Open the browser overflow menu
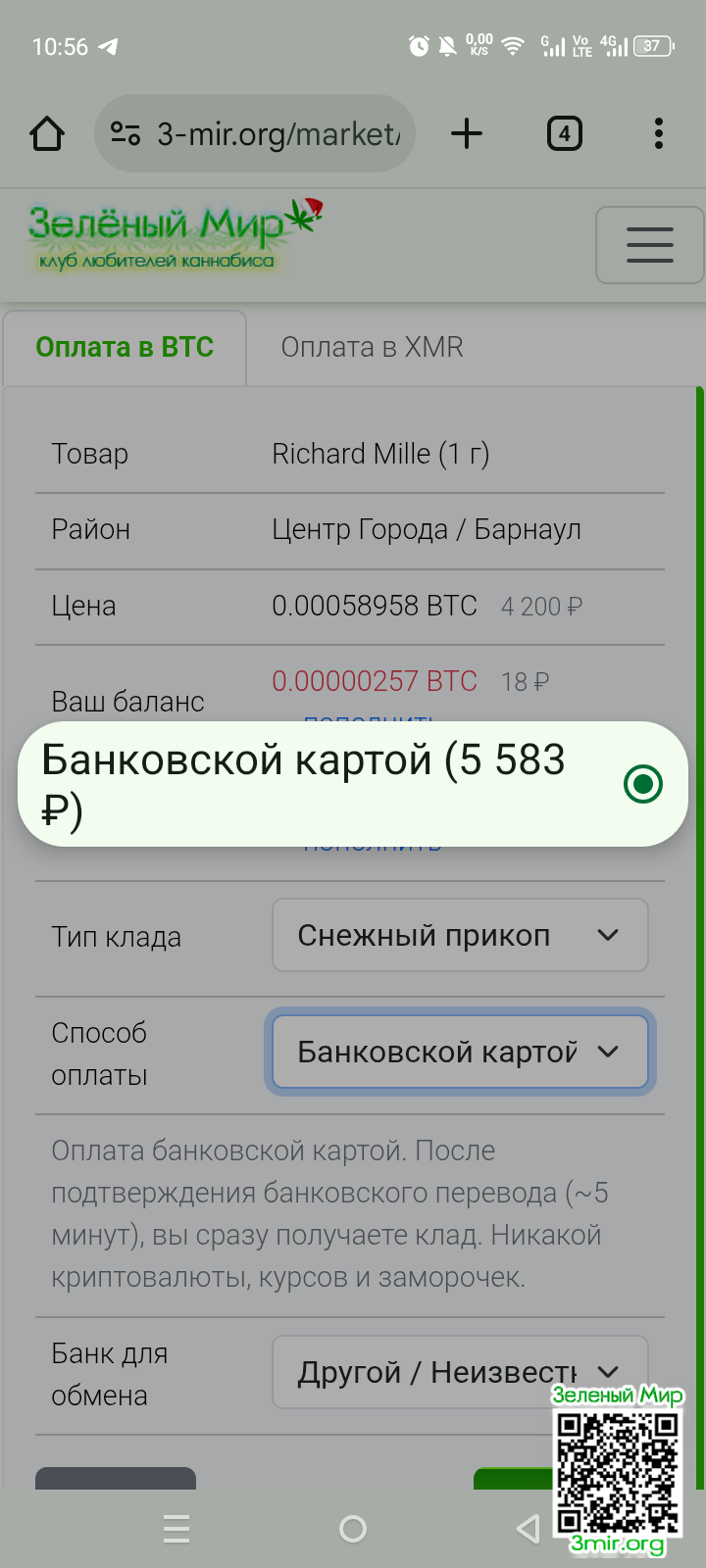The height and width of the screenshot is (1568, 706). click(658, 133)
